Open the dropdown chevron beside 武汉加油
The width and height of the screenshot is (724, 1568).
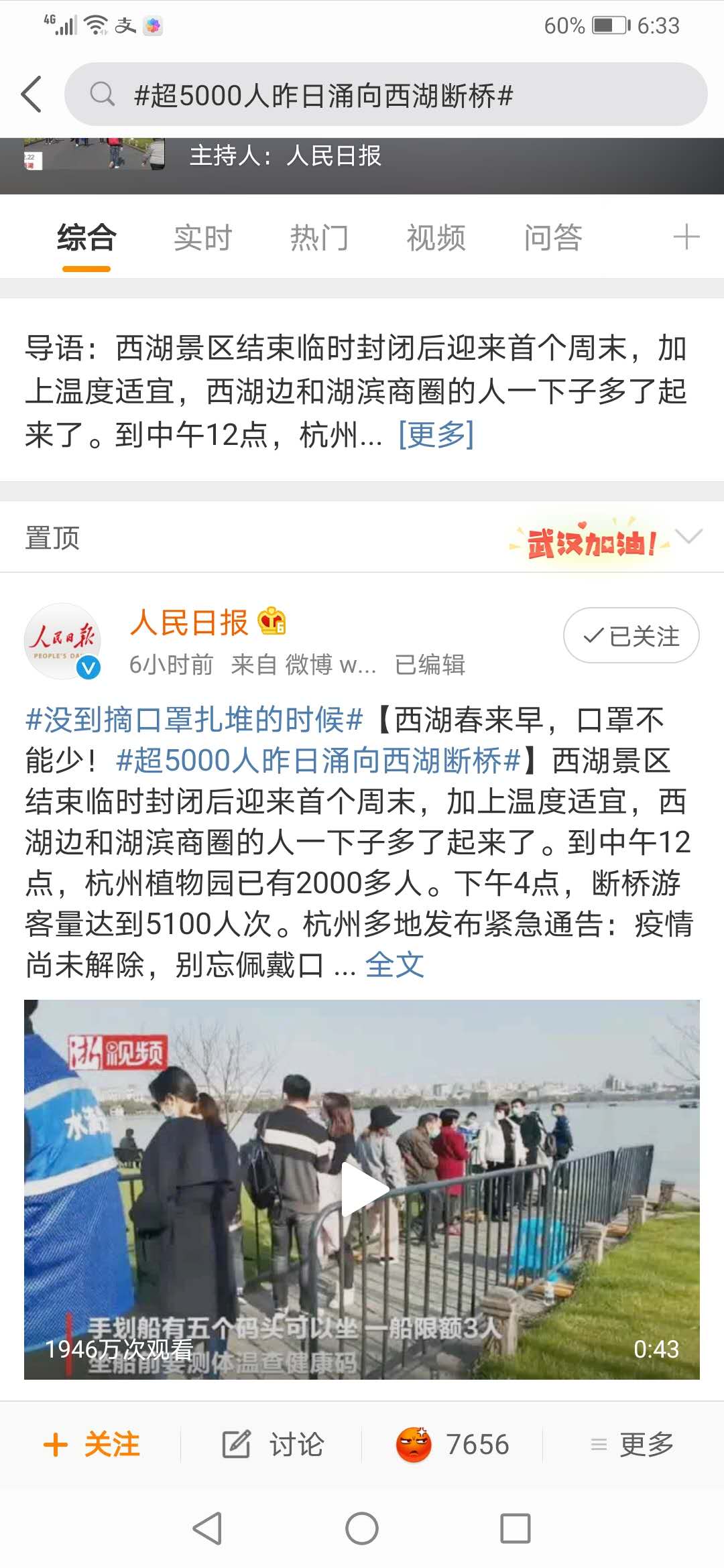pos(688,536)
